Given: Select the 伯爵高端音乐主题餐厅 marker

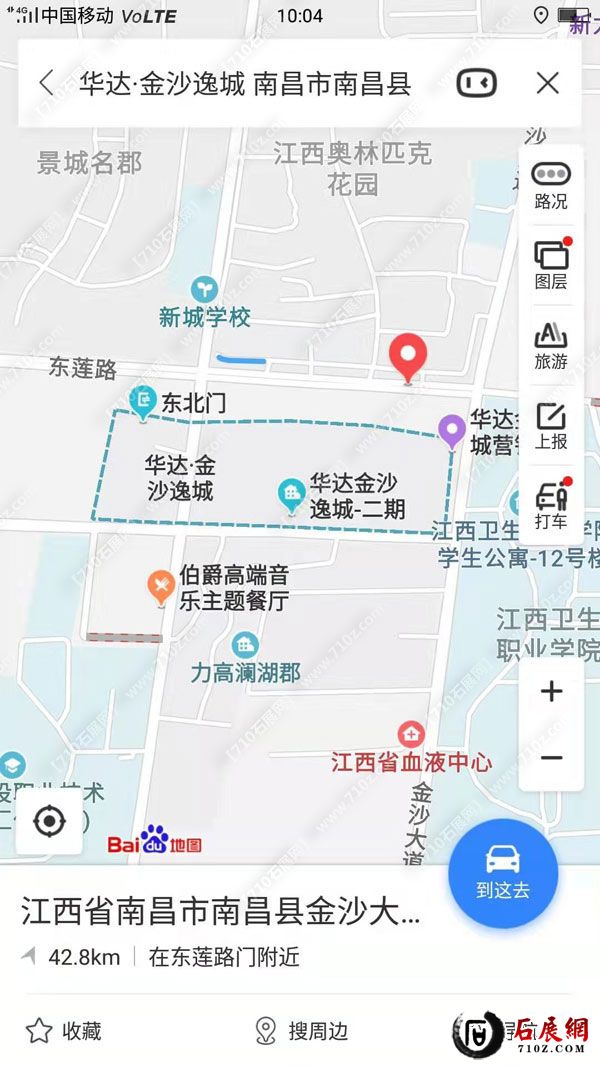Looking at the screenshot, I should click(x=161, y=585).
